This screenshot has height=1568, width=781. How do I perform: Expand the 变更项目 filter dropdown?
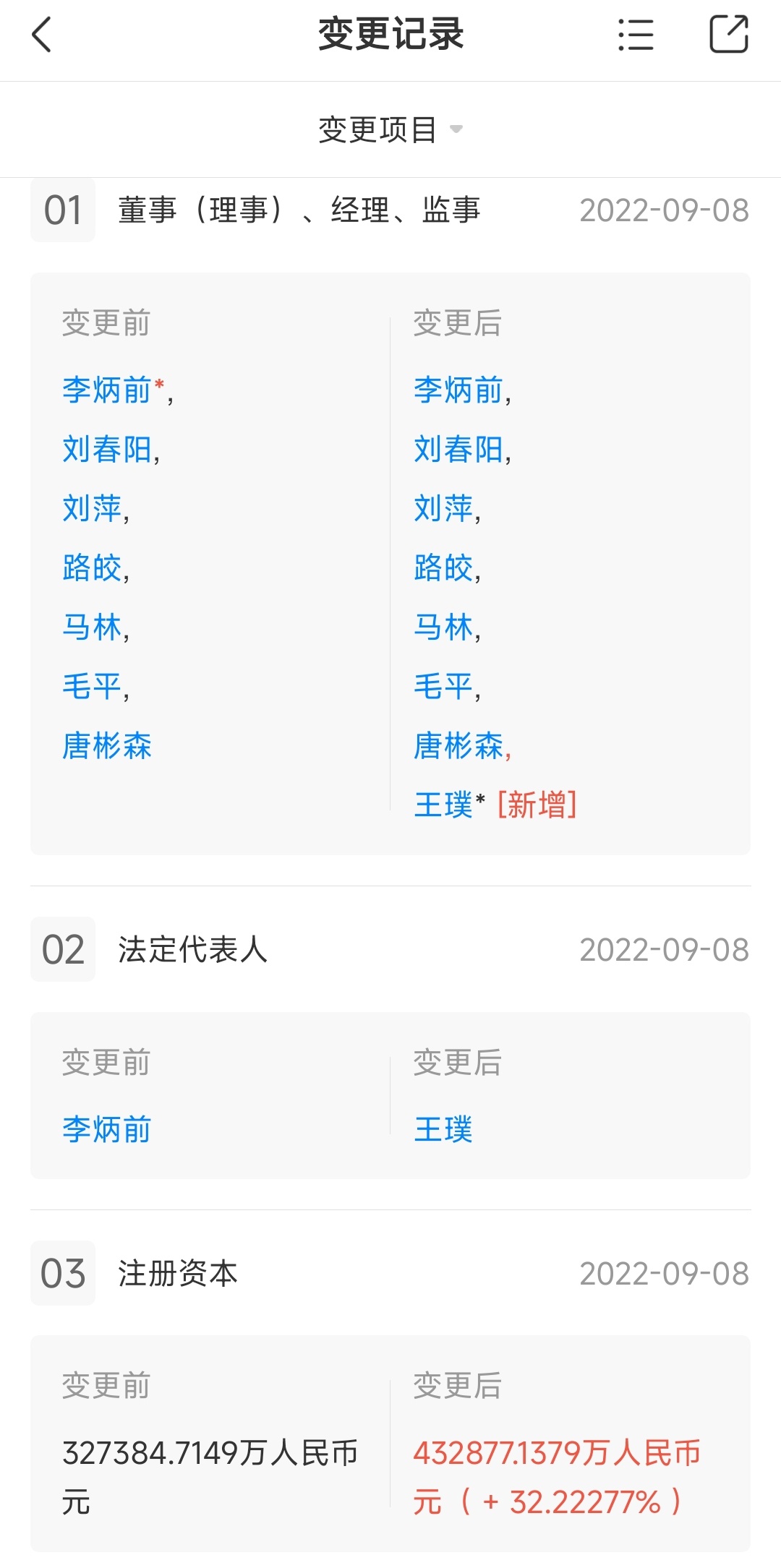click(390, 129)
